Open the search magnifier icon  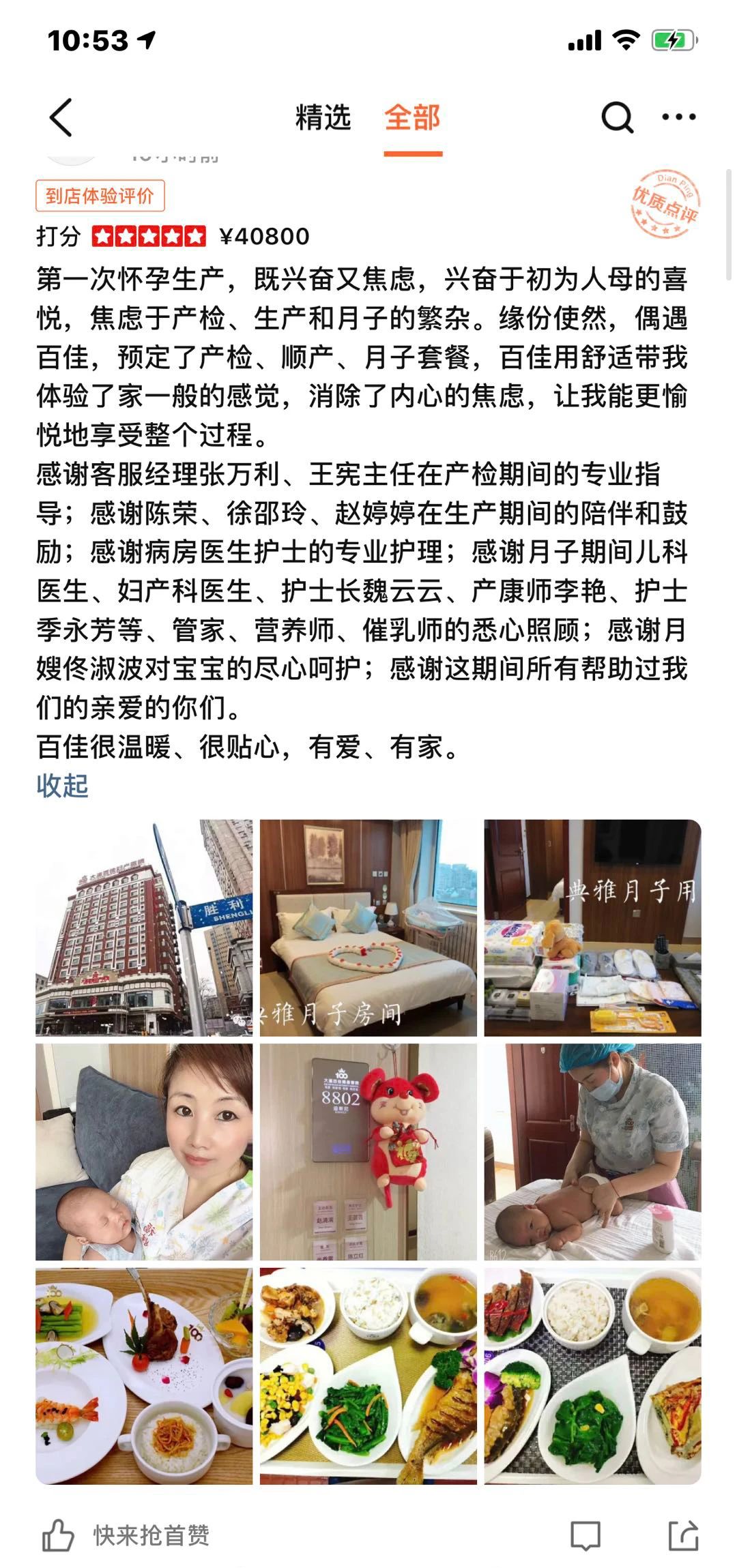coord(617,117)
